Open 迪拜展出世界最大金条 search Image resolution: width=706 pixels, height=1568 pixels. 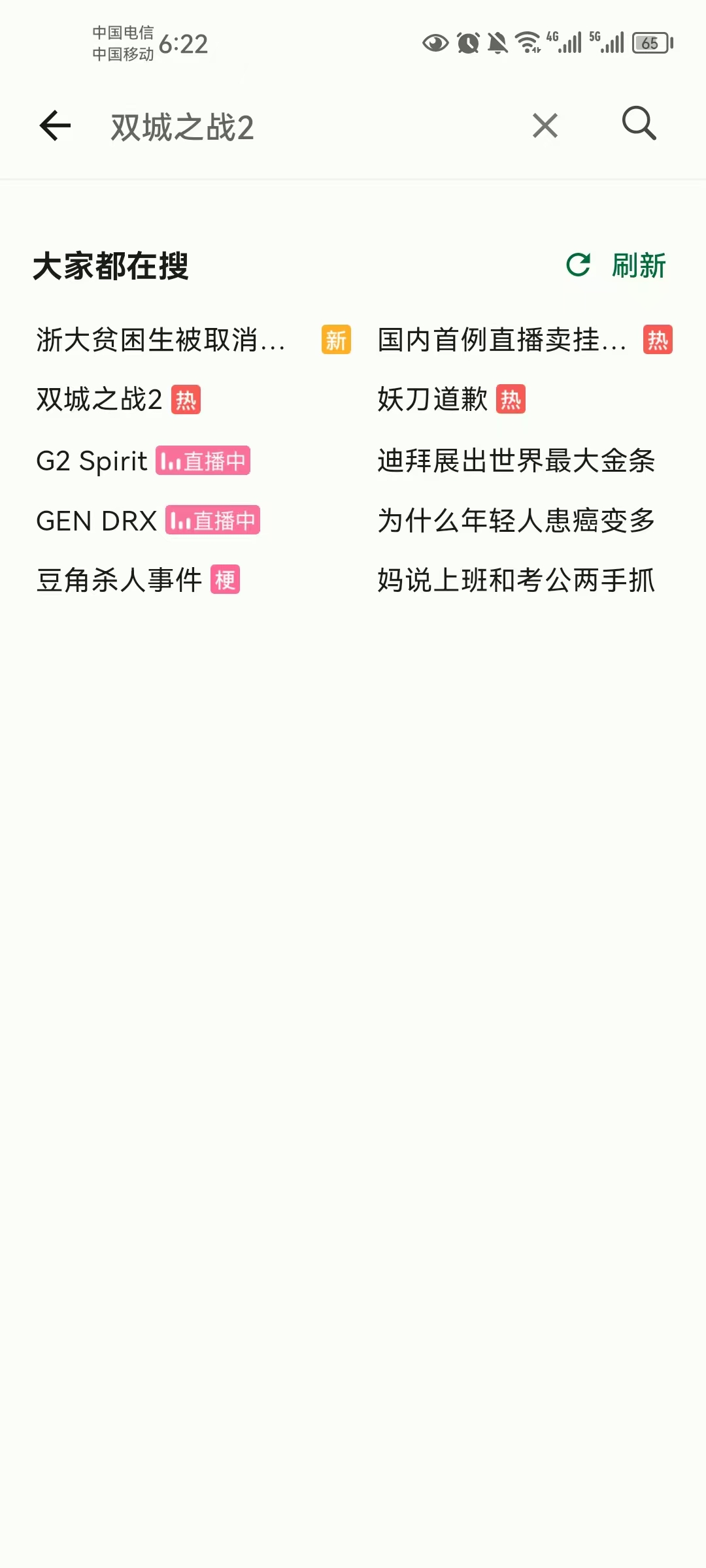click(x=516, y=461)
